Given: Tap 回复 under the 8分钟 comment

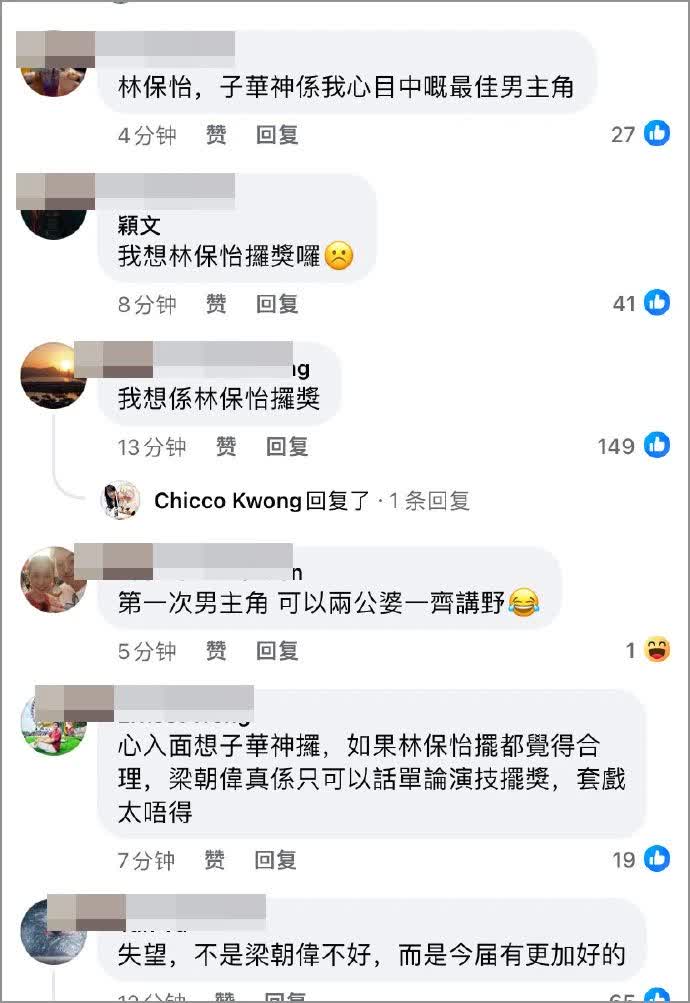Looking at the screenshot, I should tap(277, 304).
